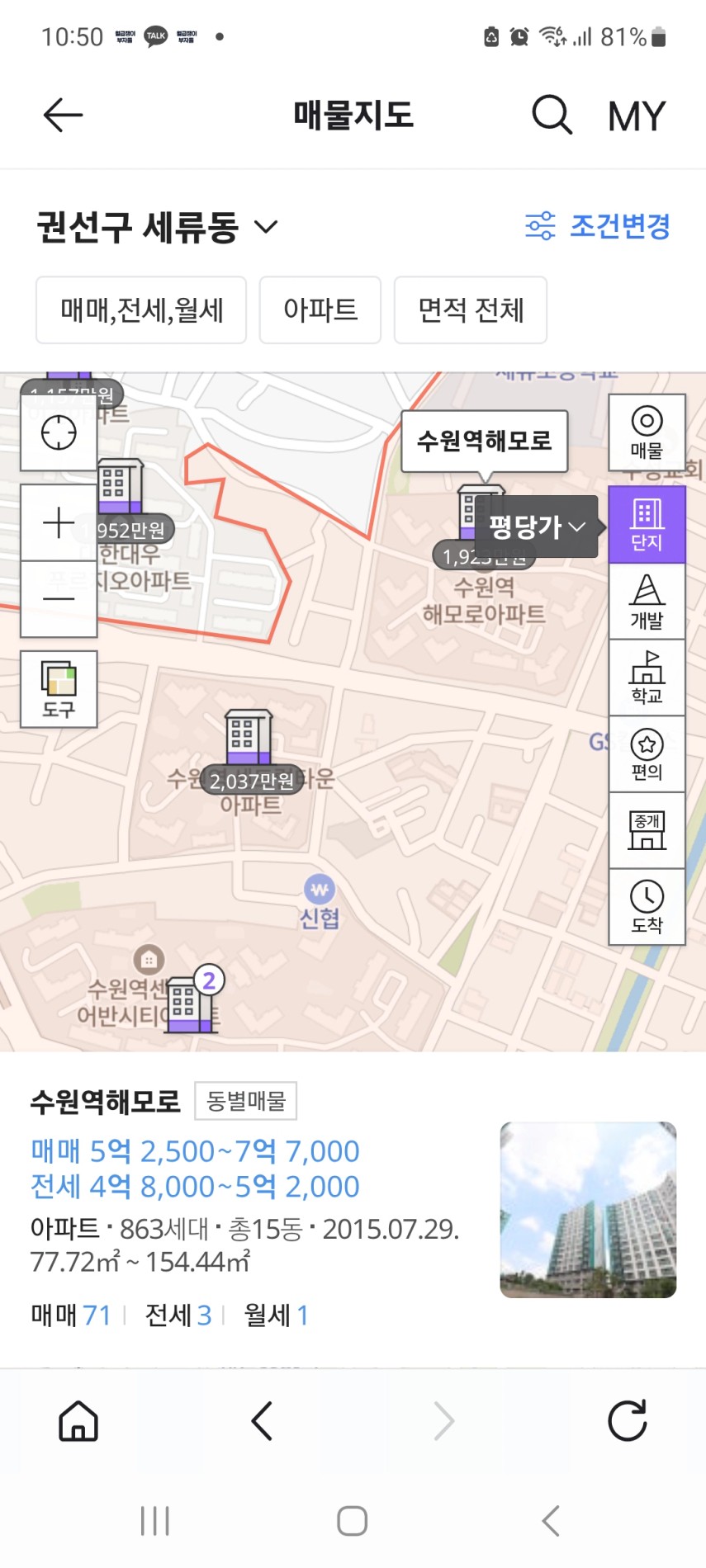Open the search magnifier icon

[x=552, y=115]
